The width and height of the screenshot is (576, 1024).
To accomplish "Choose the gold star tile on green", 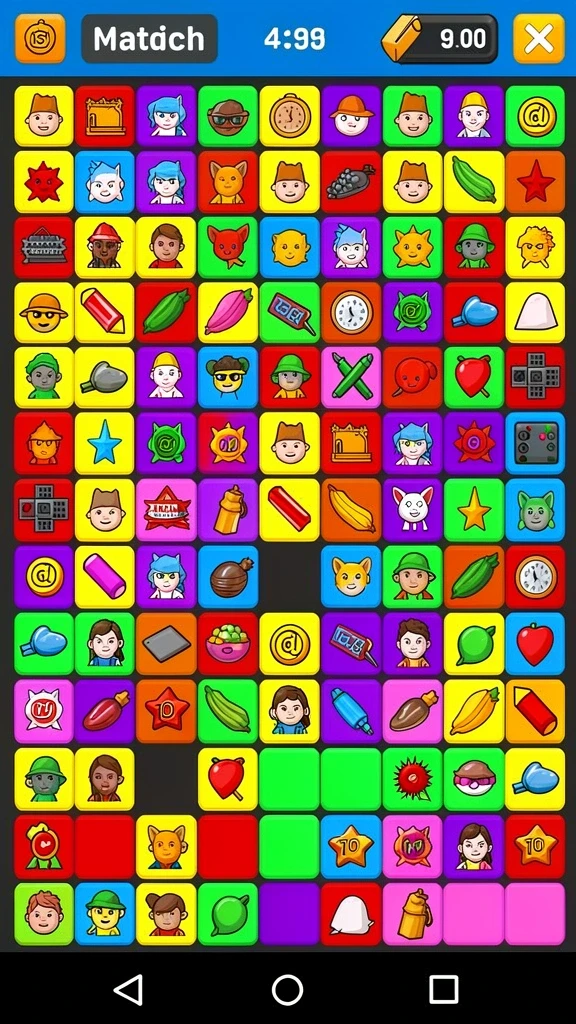I will pyautogui.click(x=473, y=509).
